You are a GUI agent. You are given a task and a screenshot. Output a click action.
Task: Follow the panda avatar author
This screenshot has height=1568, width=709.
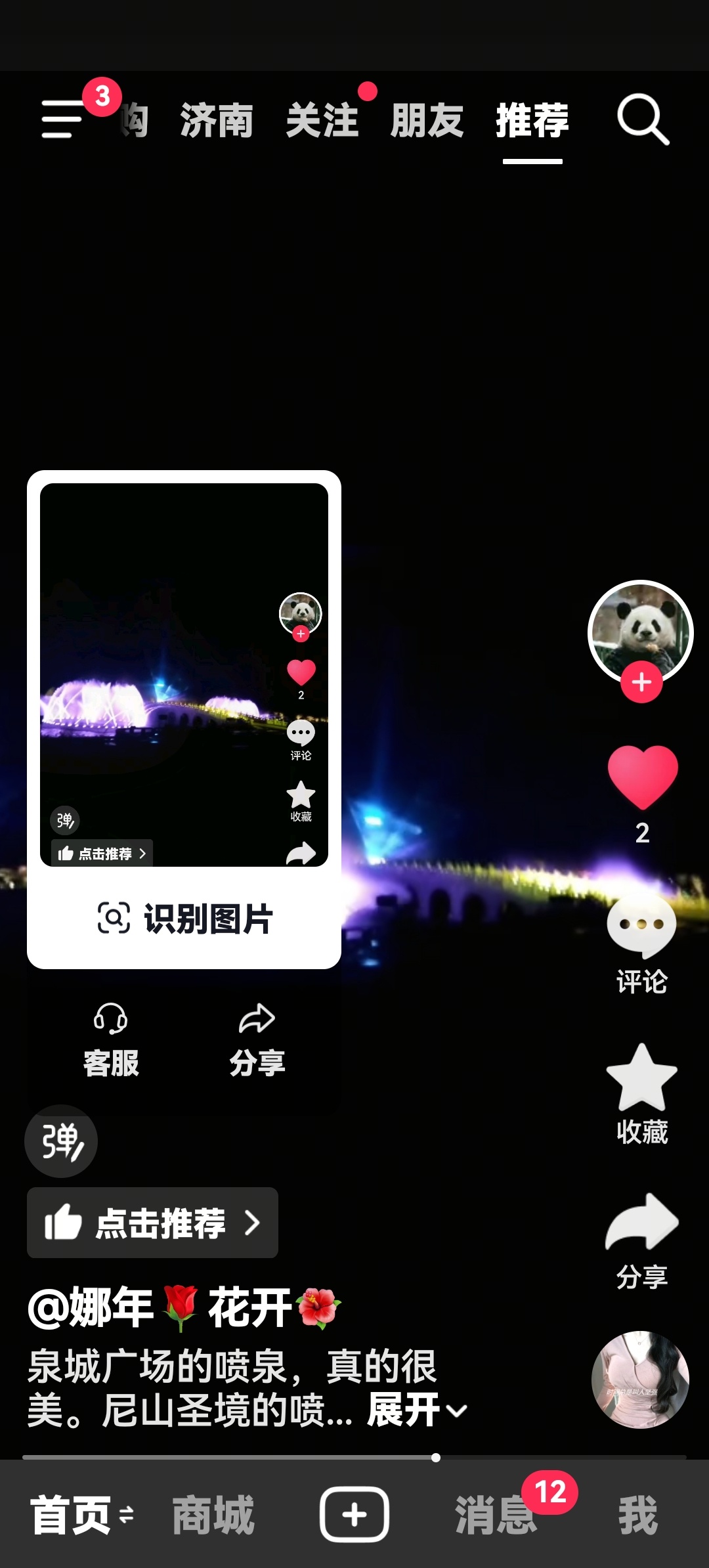(641, 683)
